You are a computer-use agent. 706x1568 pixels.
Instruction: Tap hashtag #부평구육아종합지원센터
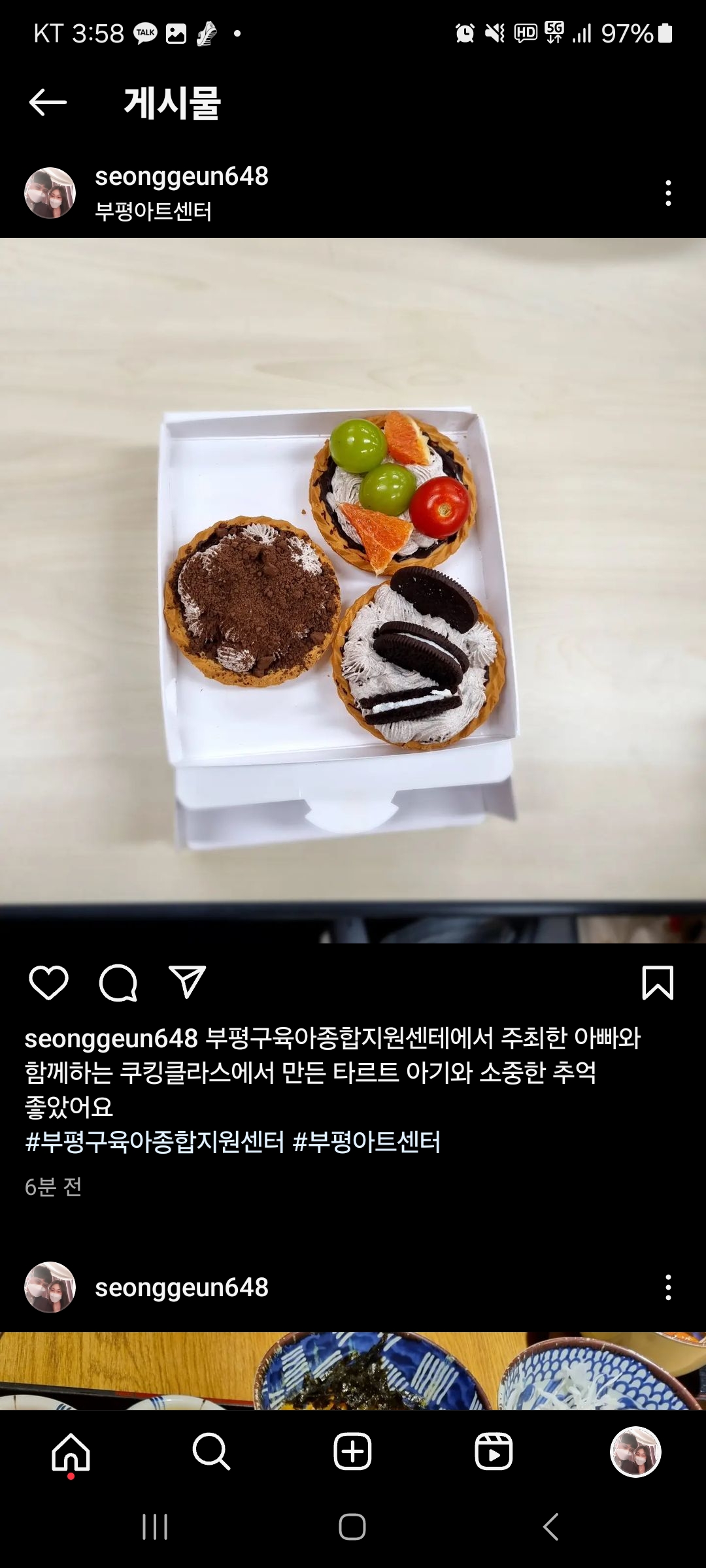pyautogui.click(x=155, y=1142)
